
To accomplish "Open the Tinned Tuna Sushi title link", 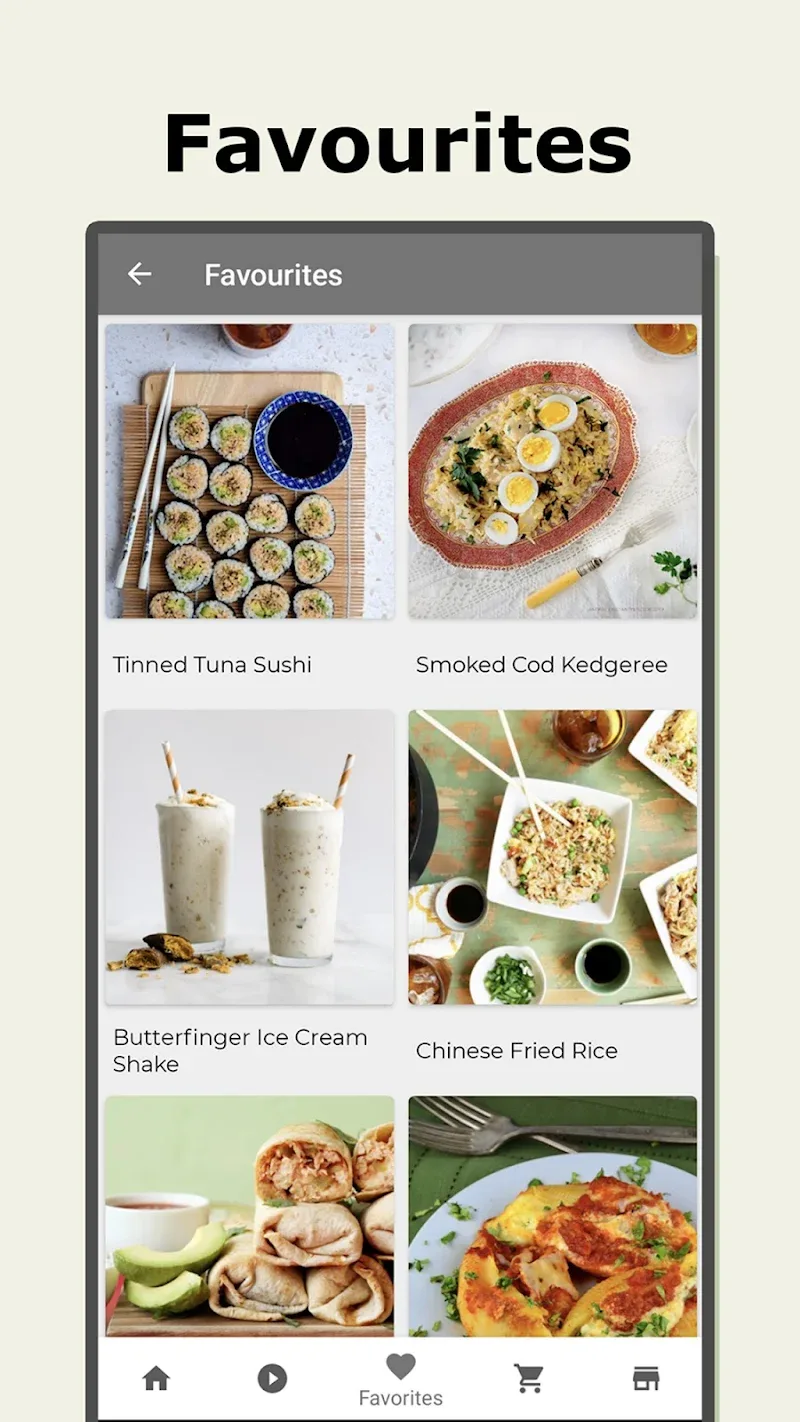I will (x=213, y=664).
